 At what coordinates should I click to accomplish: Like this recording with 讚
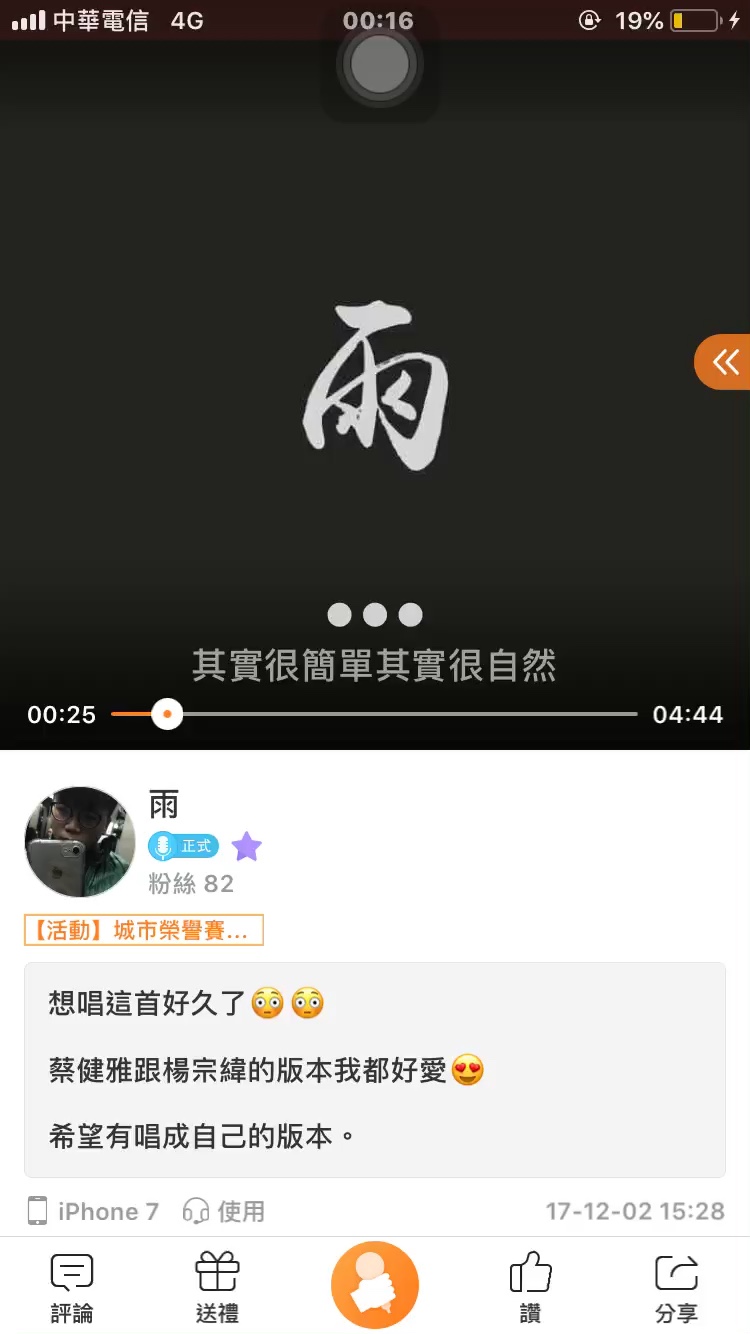[531, 1287]
